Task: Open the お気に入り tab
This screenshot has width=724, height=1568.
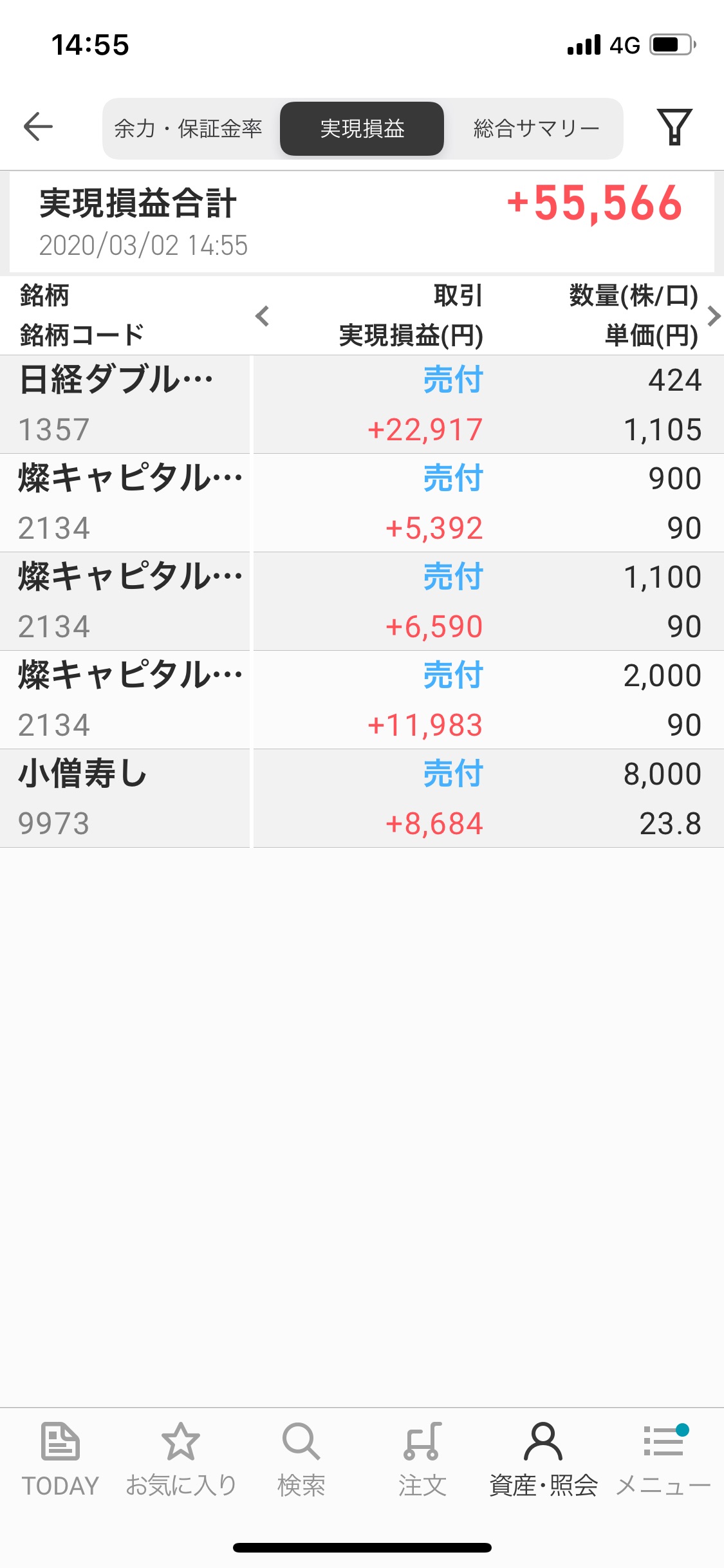Action: coord(181,1459)
